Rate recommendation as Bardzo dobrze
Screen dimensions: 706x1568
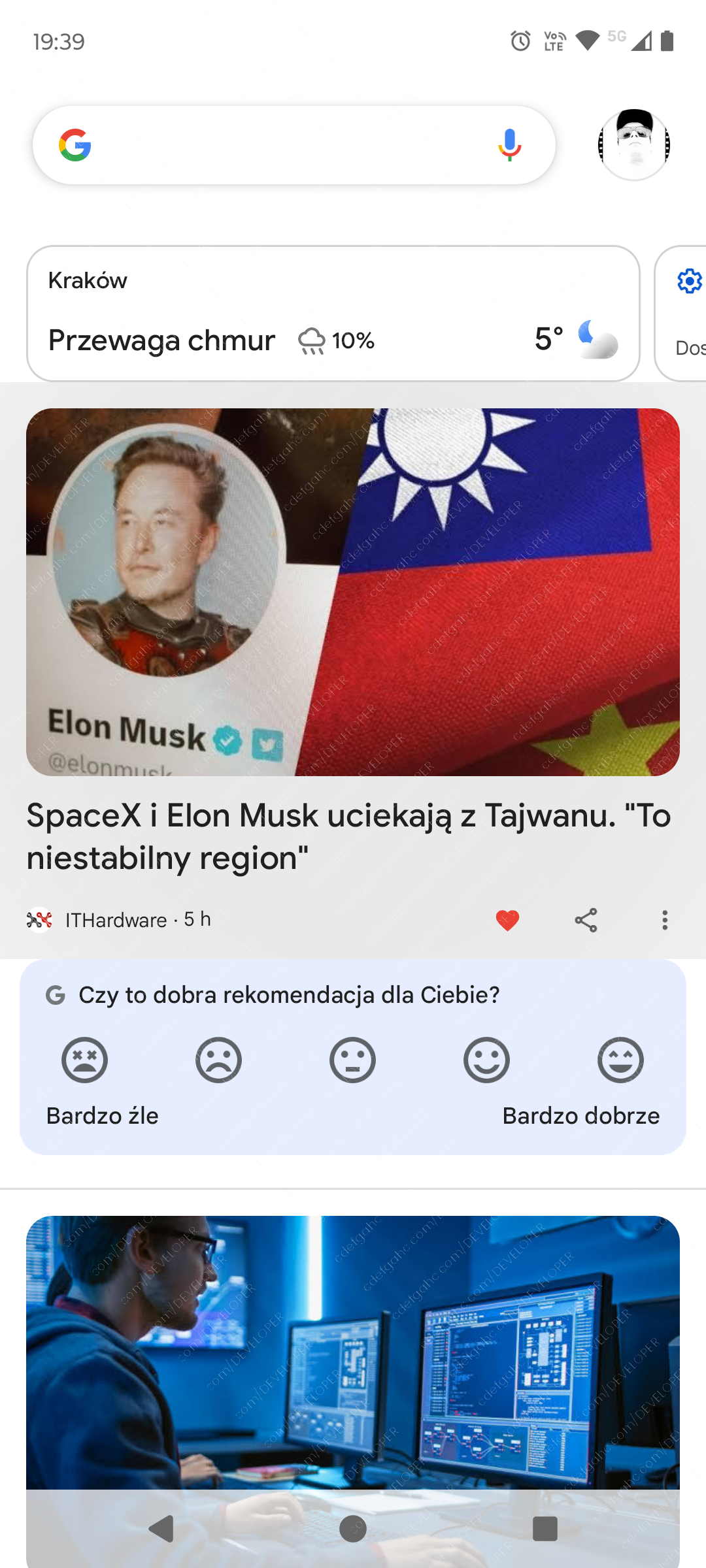pyautogui.click(x=620, y=1060)
